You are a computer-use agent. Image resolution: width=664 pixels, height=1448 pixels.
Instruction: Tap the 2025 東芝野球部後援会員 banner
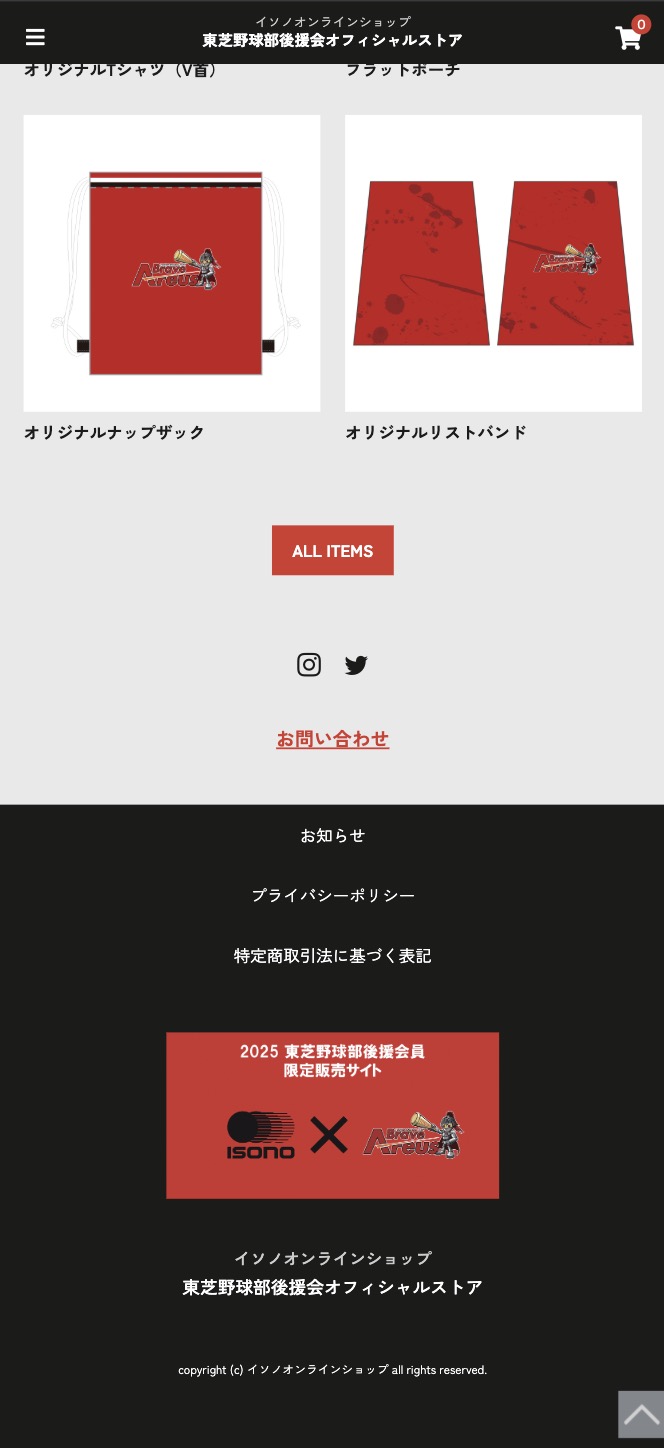click(x=332, y=1115)
